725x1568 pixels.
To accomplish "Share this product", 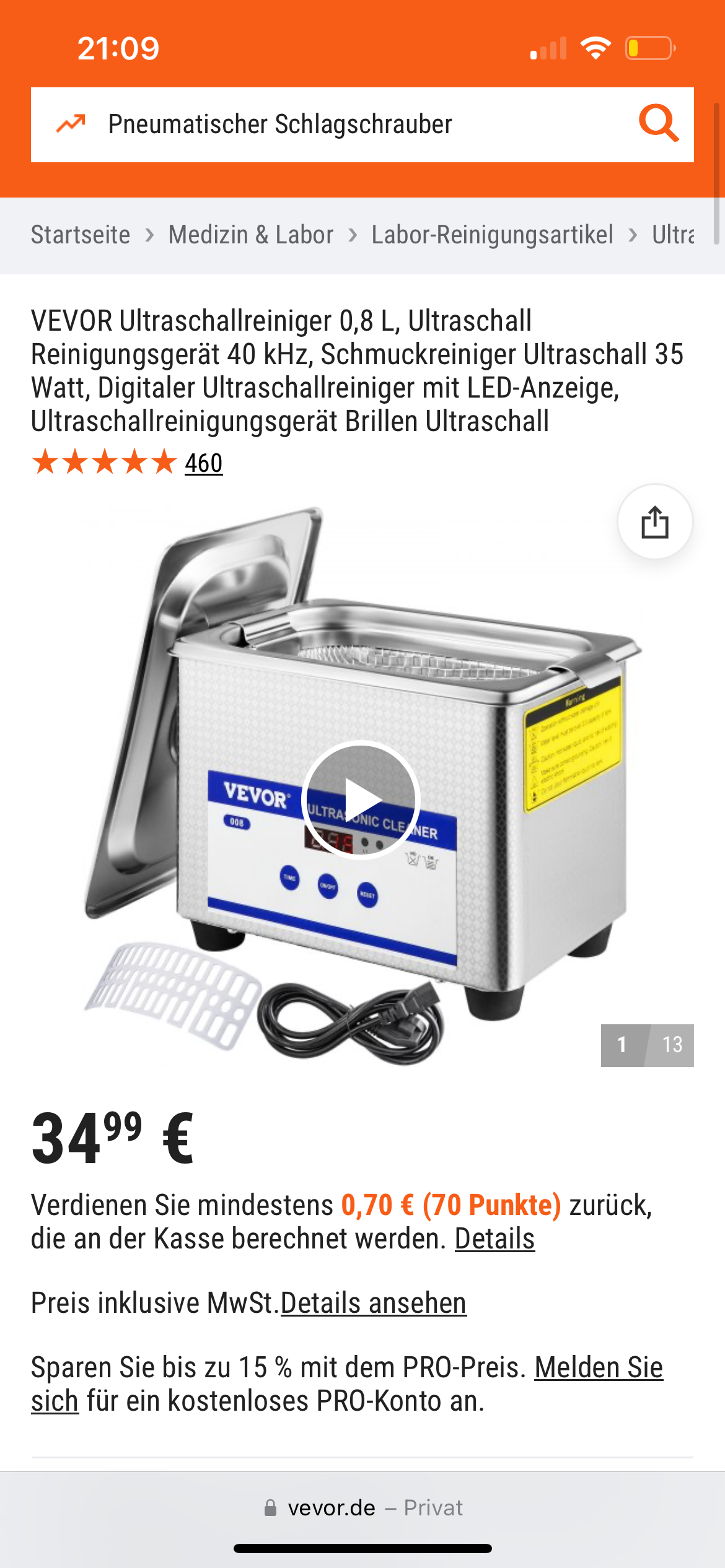I will (x=655, y=522).
